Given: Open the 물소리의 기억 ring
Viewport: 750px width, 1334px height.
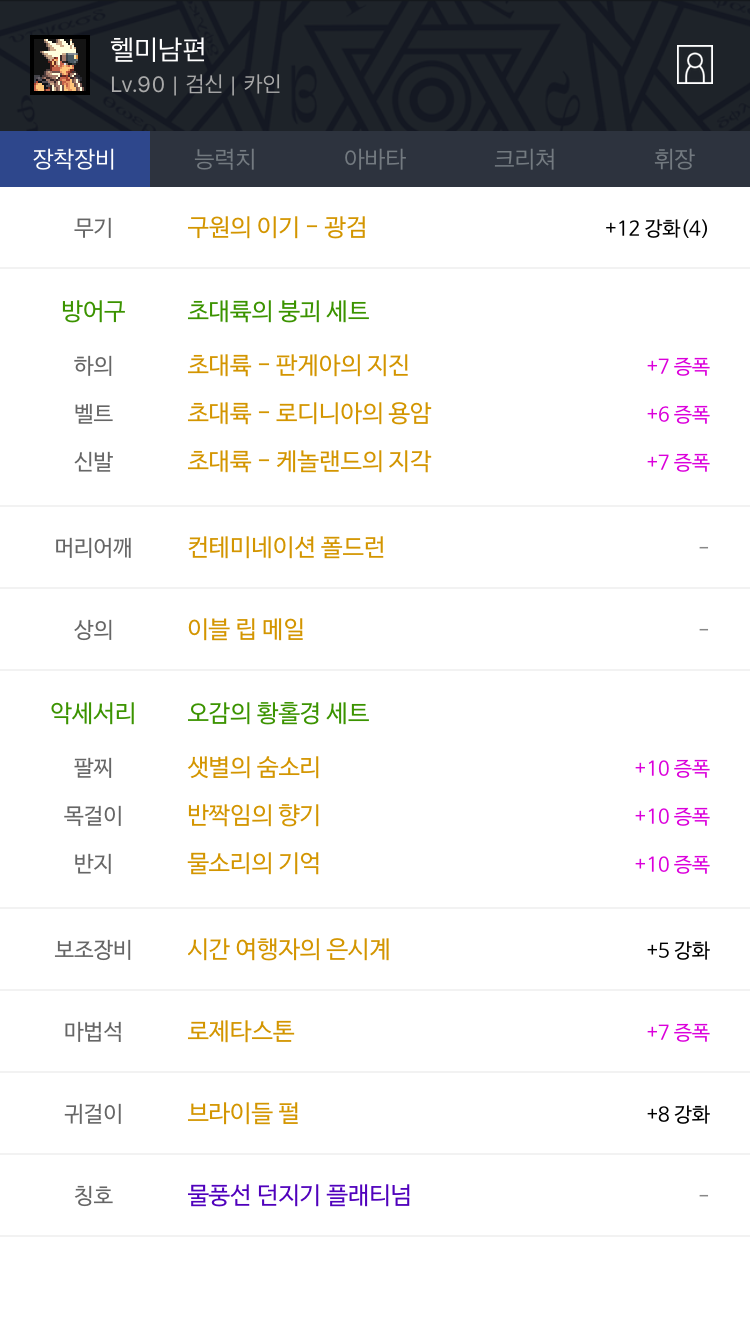Looking at the screenshot, I should pyautogui.click(x=254, y=863).
